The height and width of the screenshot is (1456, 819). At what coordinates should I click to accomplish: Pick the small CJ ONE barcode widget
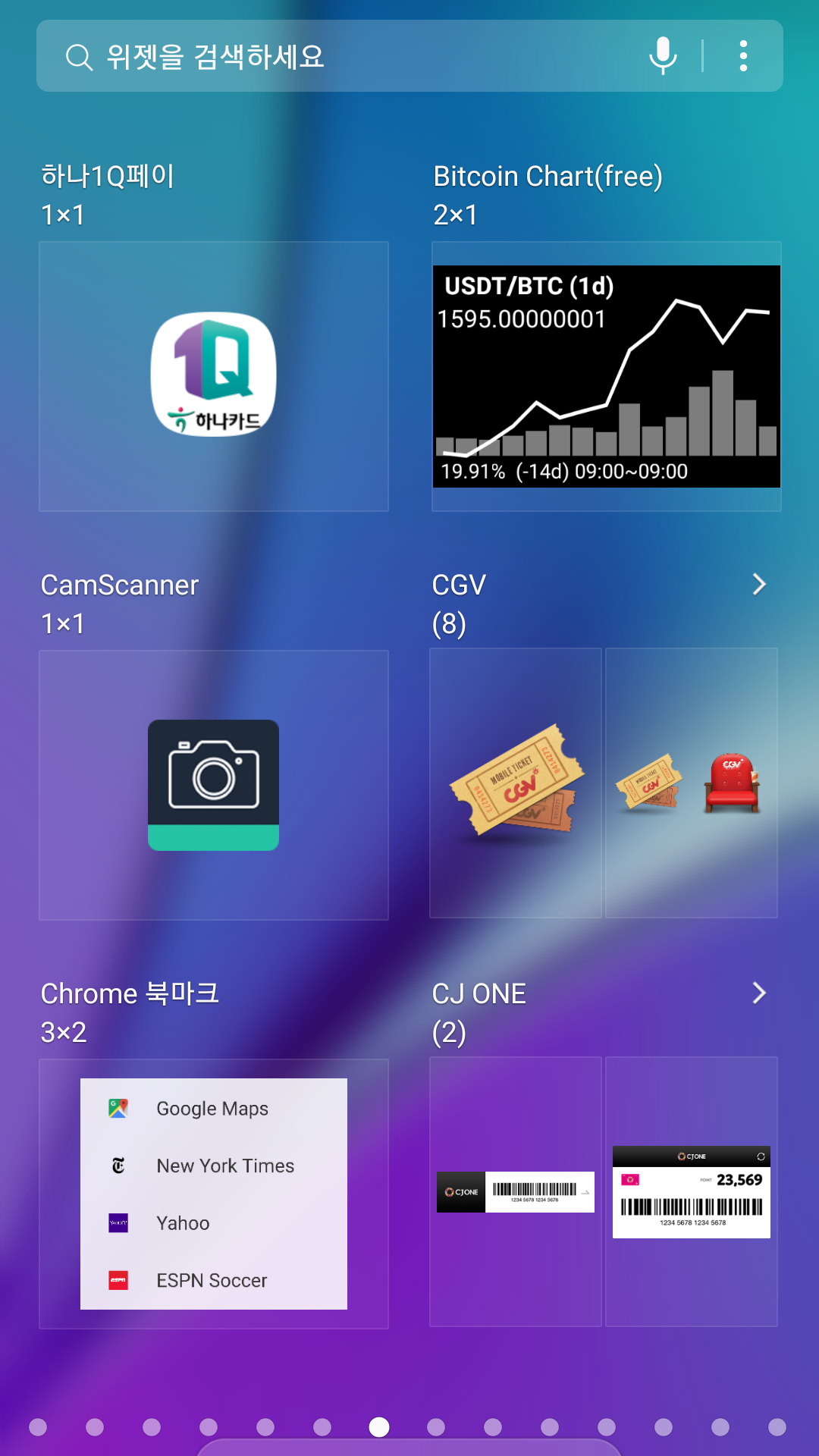(x=515, y=1191)
